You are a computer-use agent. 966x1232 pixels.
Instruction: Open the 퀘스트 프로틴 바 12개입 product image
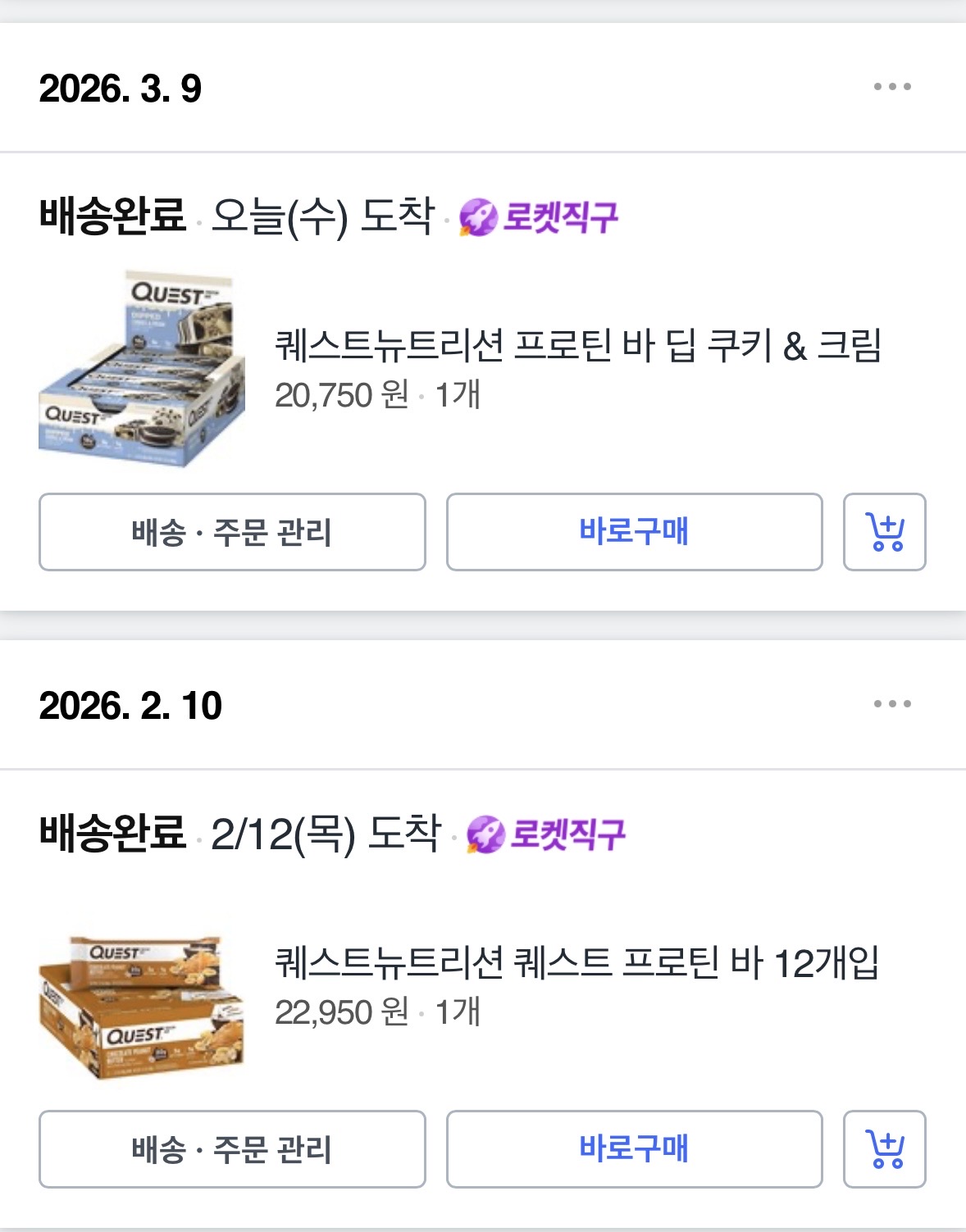142,1007
